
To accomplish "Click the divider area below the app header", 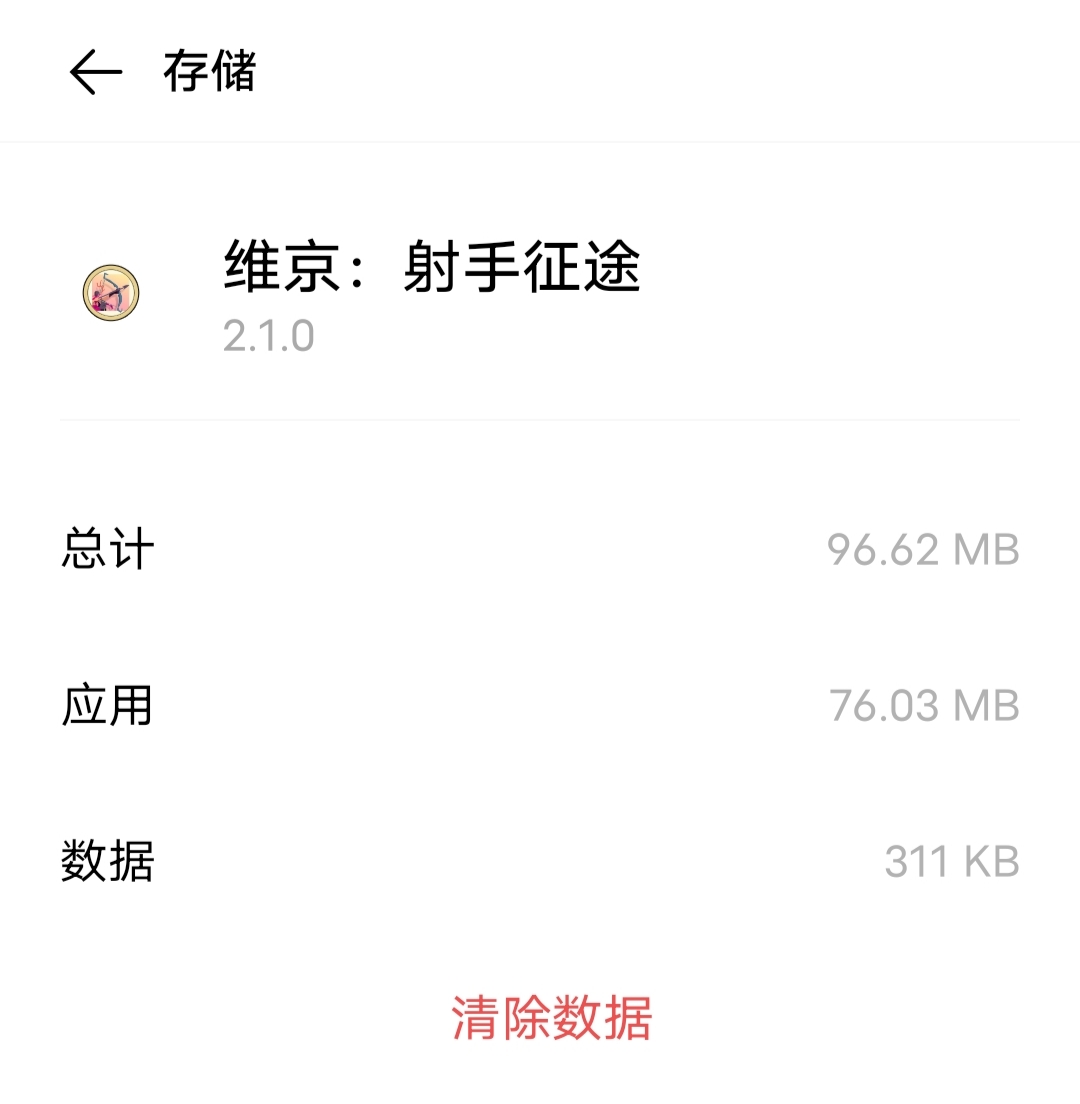I will (x=540, y=418).
